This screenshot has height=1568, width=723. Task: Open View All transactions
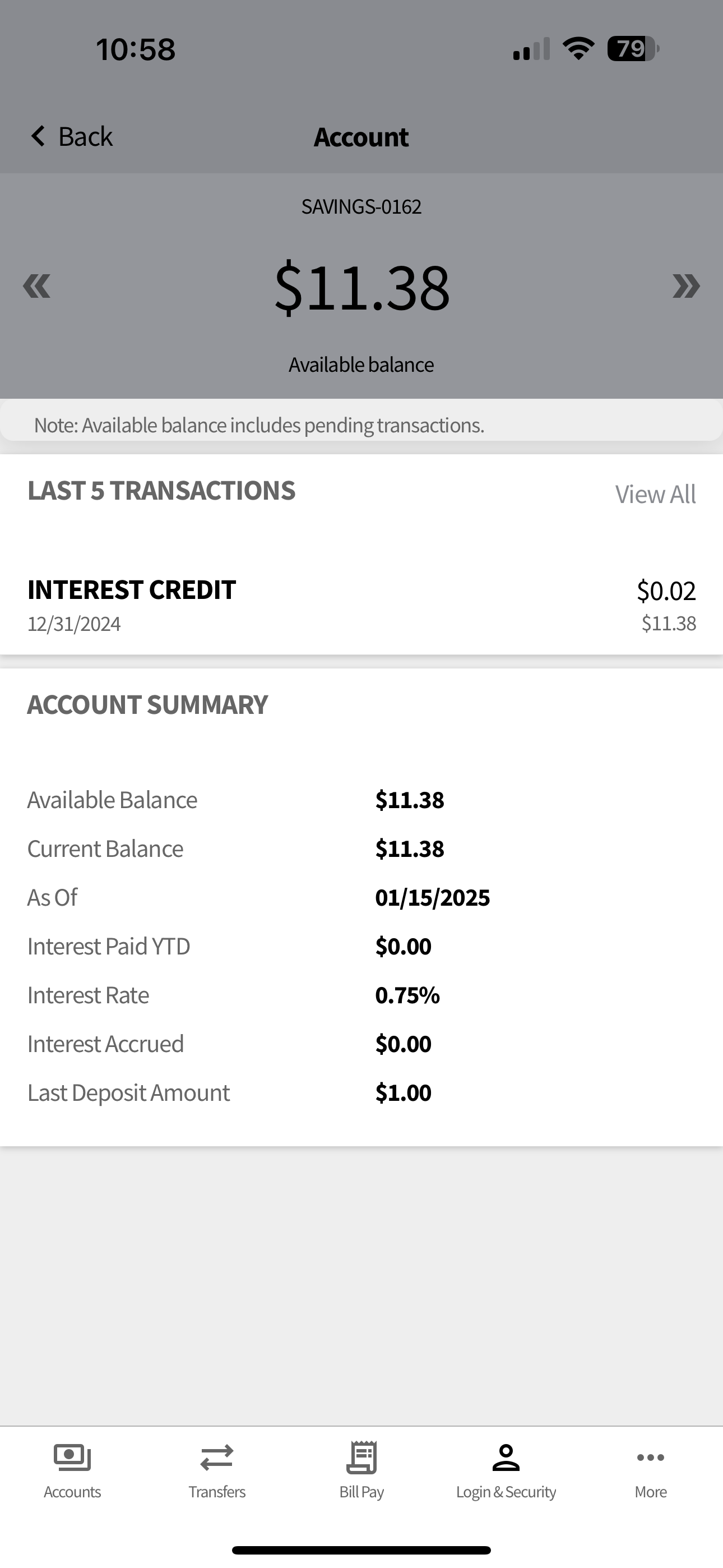[x=656, y=494]
